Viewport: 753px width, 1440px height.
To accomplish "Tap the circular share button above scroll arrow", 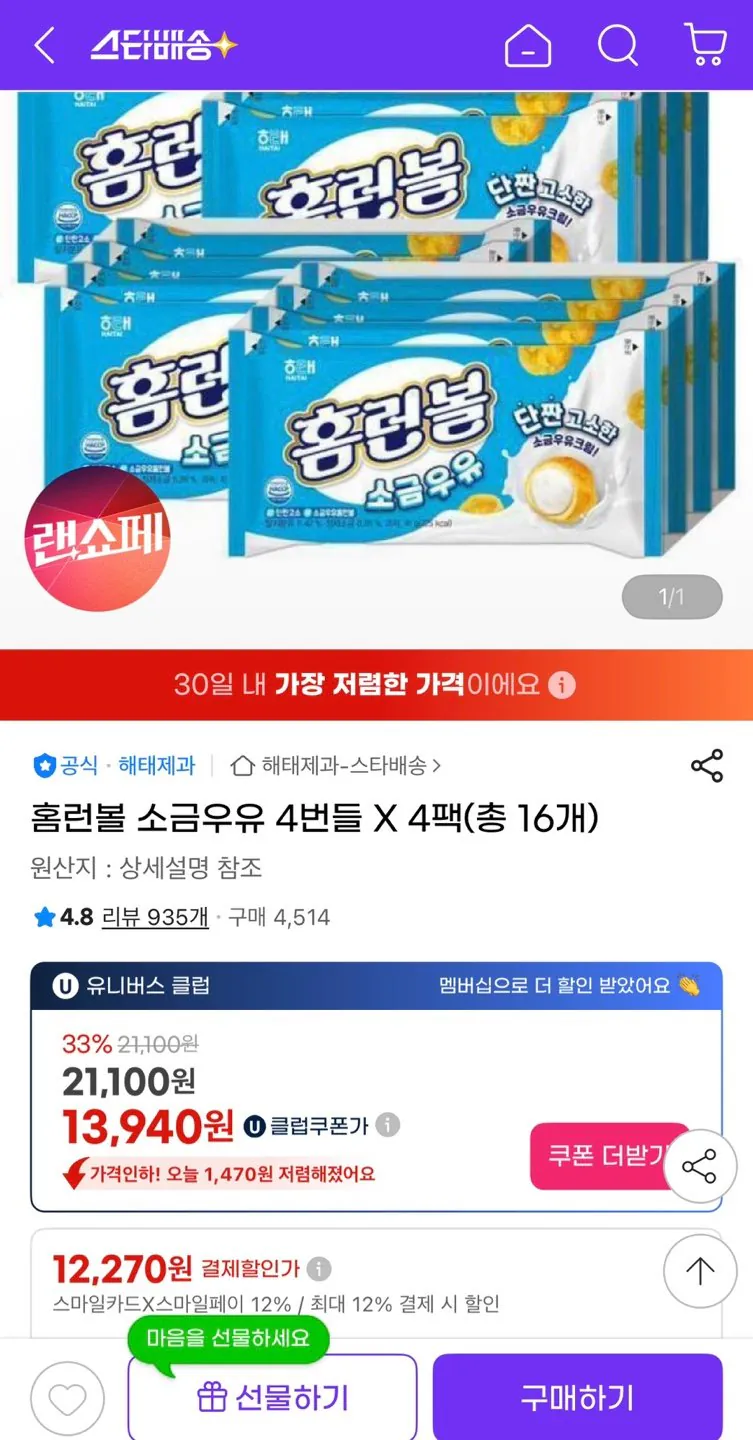I will point(700,1167).
